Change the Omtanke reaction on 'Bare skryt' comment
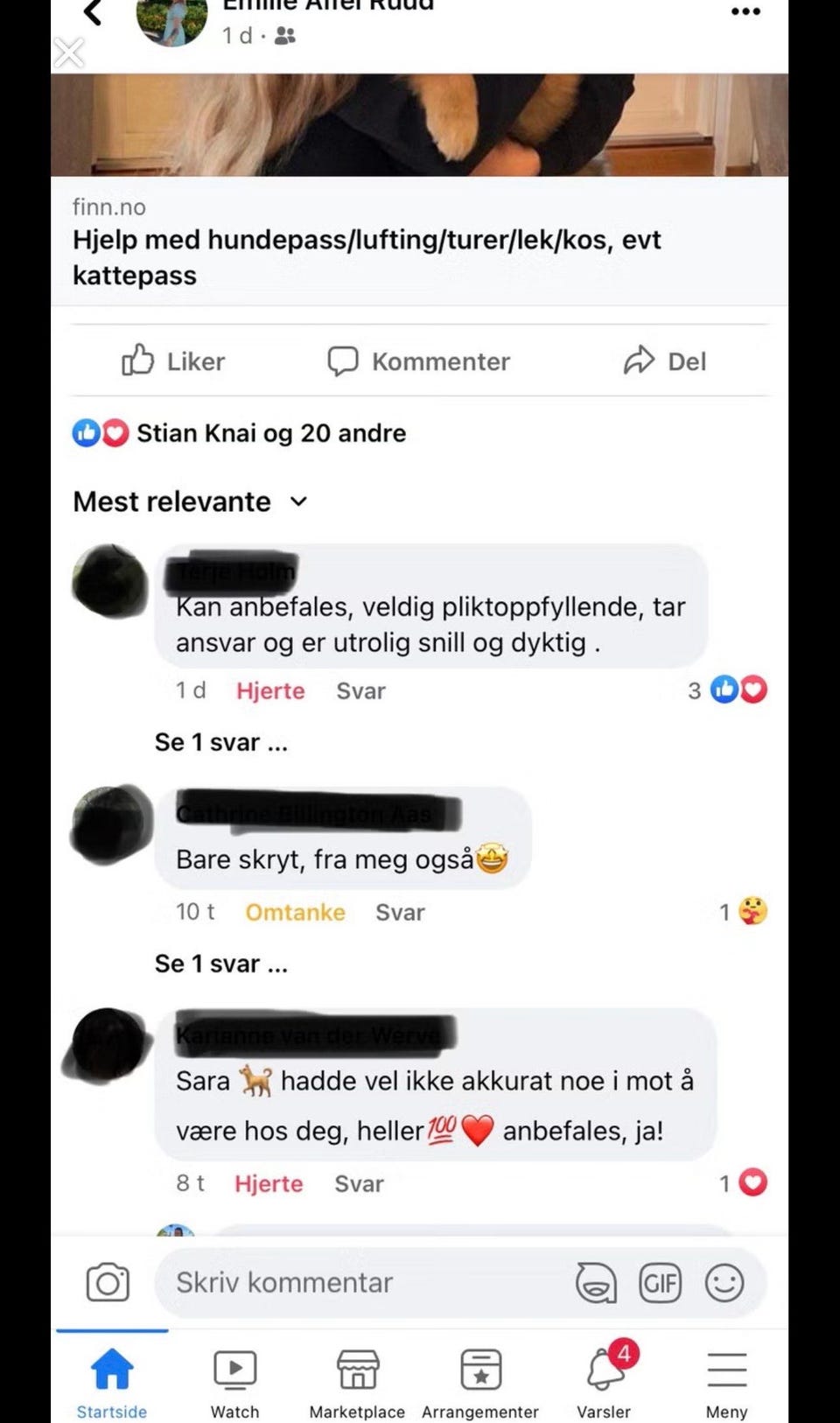Image resolution: width=840 pixels, height=1423 pixels. [x=295, y=912]
